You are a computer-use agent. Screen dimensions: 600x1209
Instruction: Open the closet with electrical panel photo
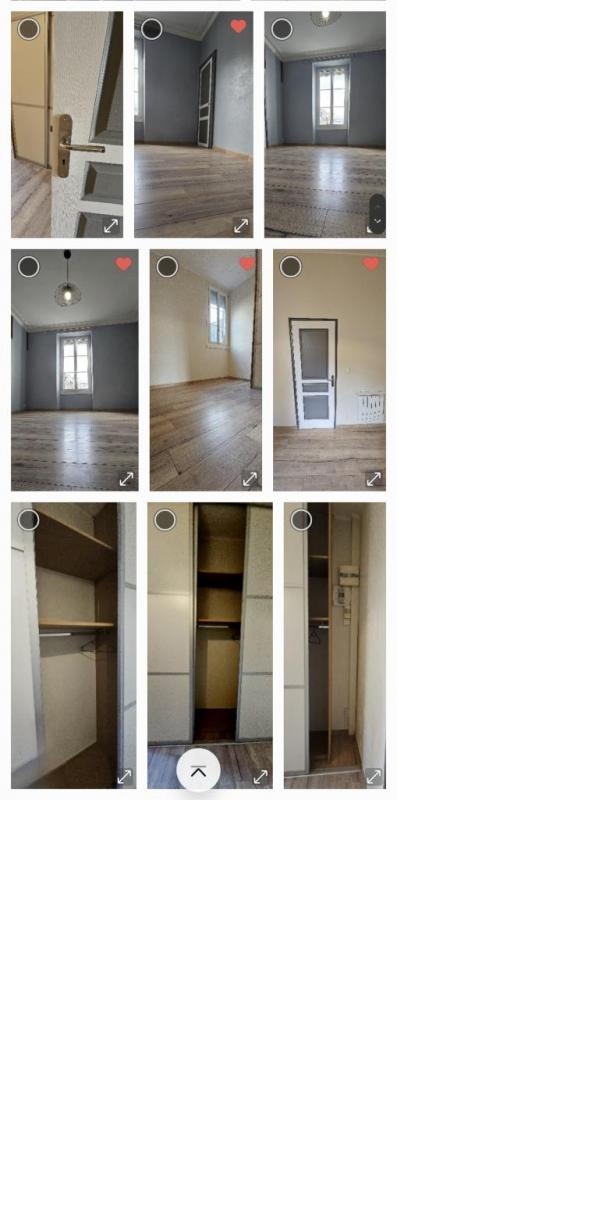335,645
